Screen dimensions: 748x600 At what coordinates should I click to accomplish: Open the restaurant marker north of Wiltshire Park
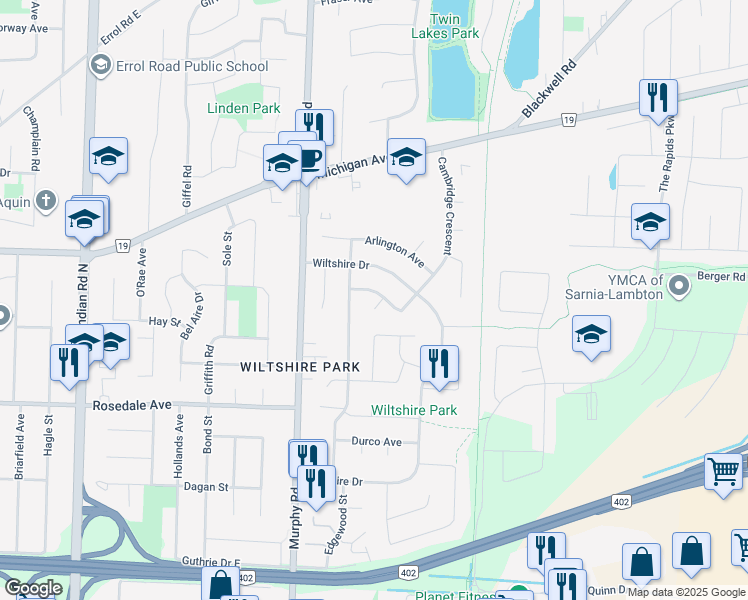click(x=439, y=365)
